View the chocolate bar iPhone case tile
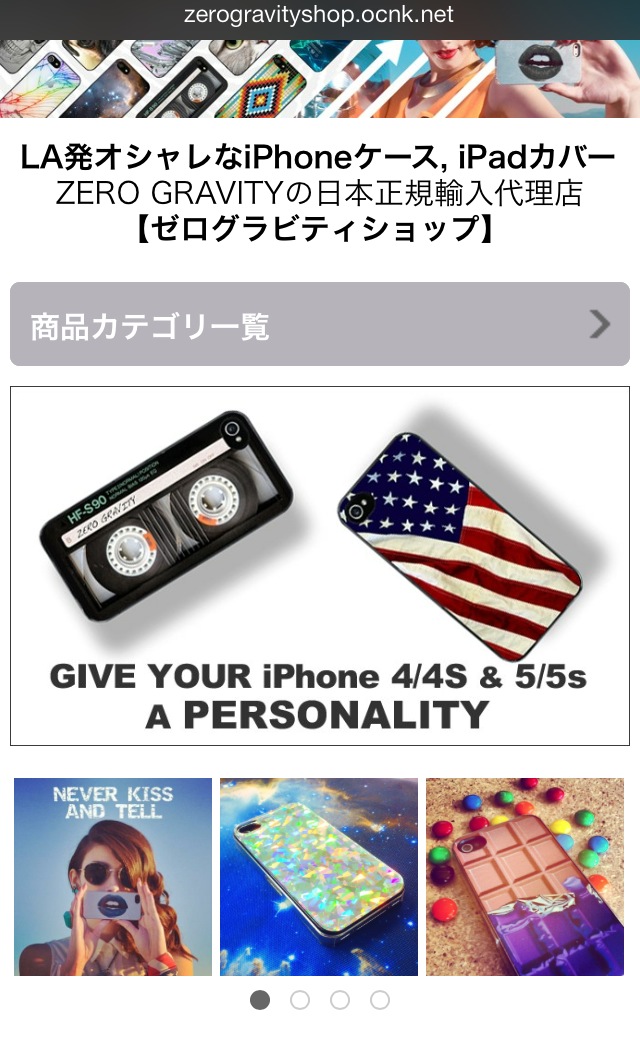Image resolution: width=640 pixels, height=1043 pixels. [525, 877]
